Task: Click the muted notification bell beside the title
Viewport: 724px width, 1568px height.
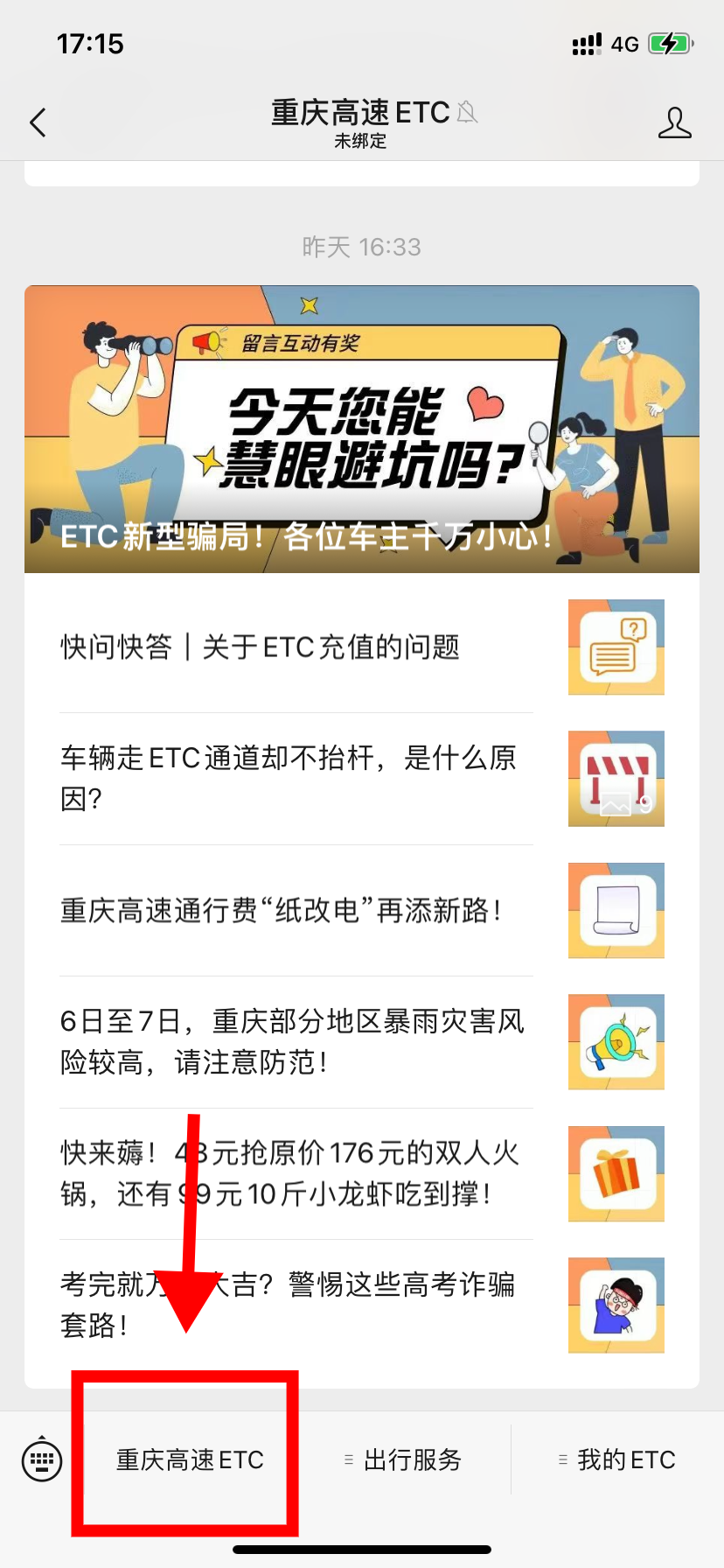Action: click(466, 114)
